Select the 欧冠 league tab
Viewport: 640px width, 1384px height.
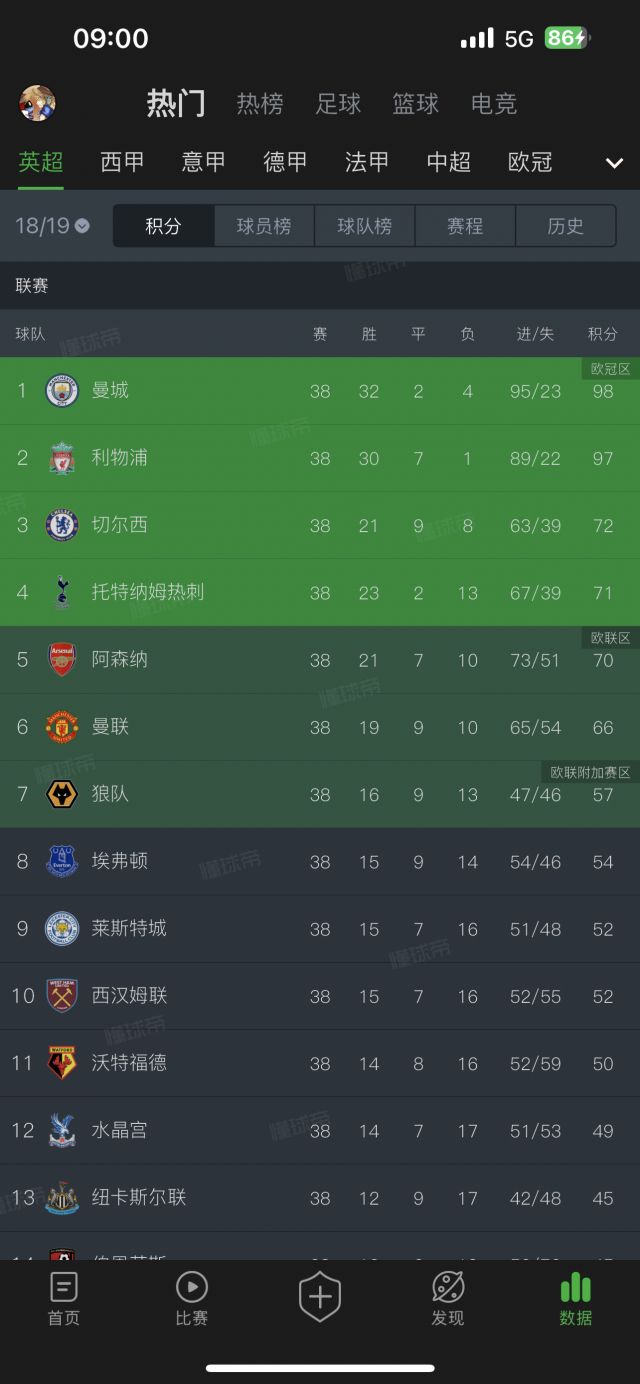tap(530, 162)
